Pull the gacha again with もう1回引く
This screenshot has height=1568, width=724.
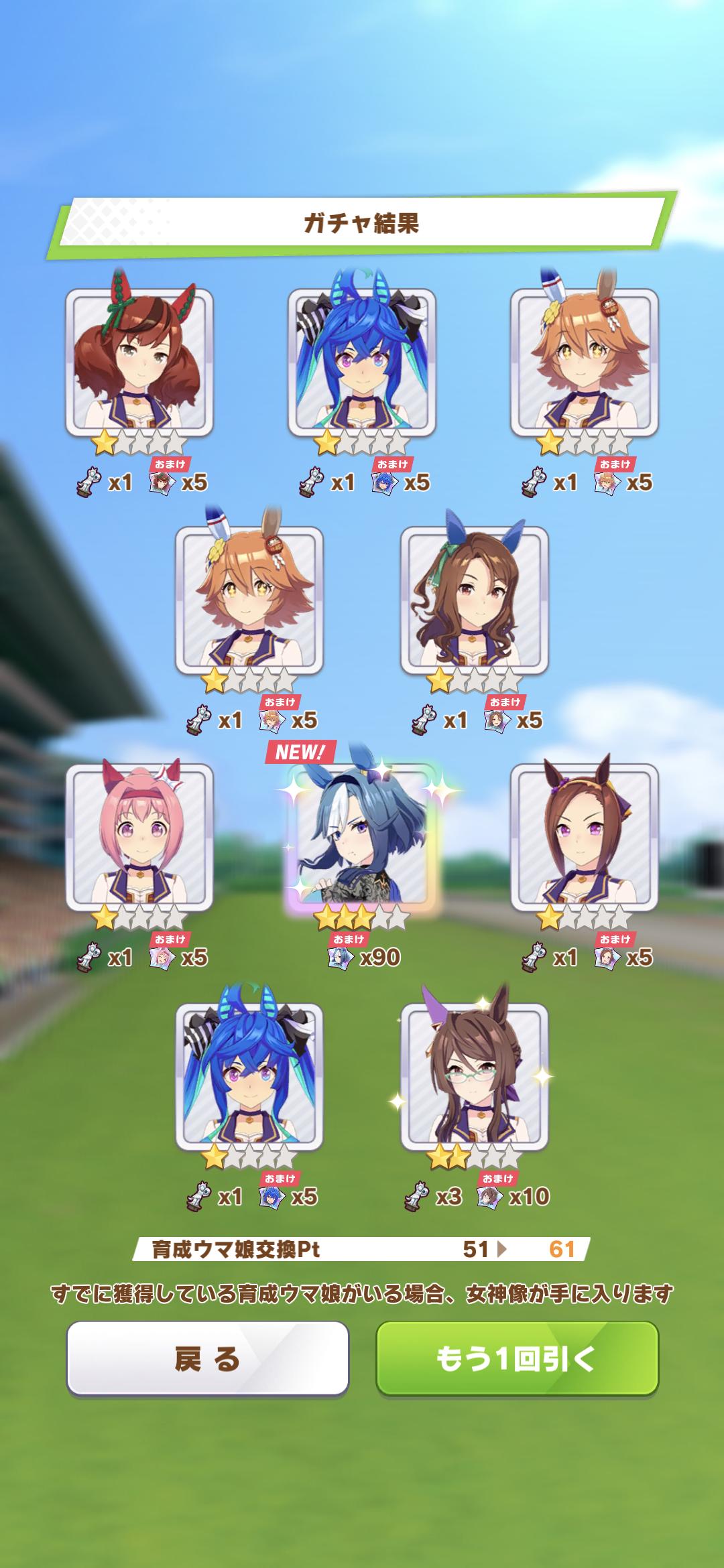click(x=517, y=1359)
